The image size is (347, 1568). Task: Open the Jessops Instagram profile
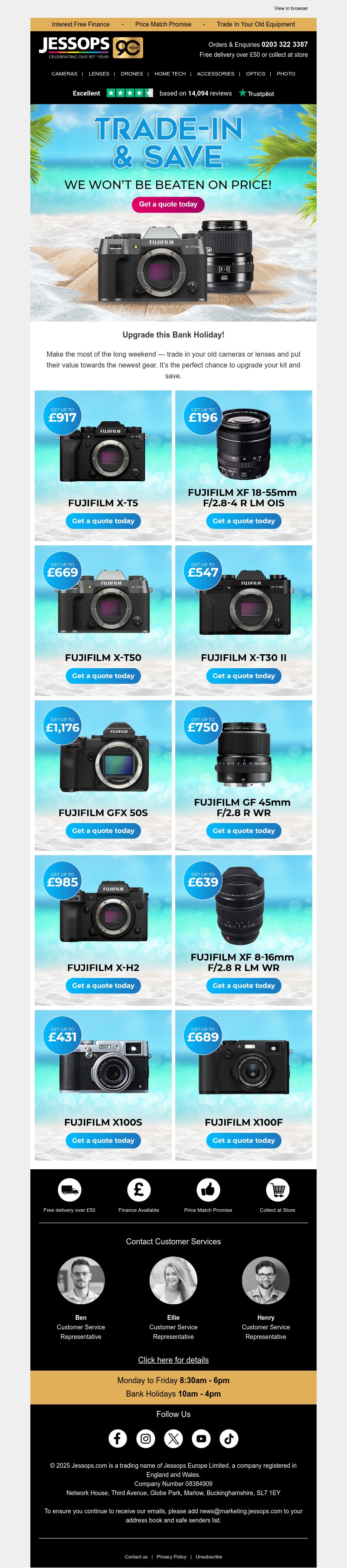145,1438
